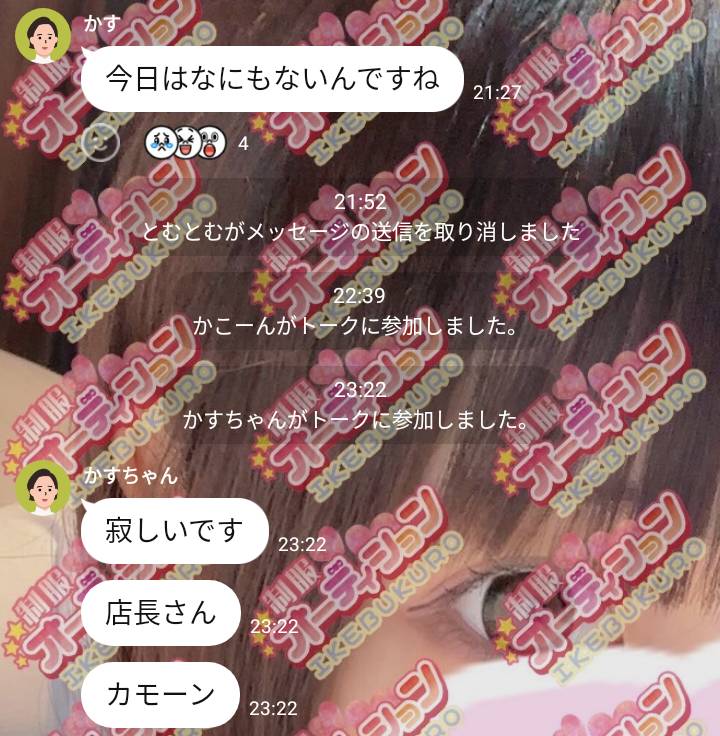Add a reaction to かす's message

[100, 143]
